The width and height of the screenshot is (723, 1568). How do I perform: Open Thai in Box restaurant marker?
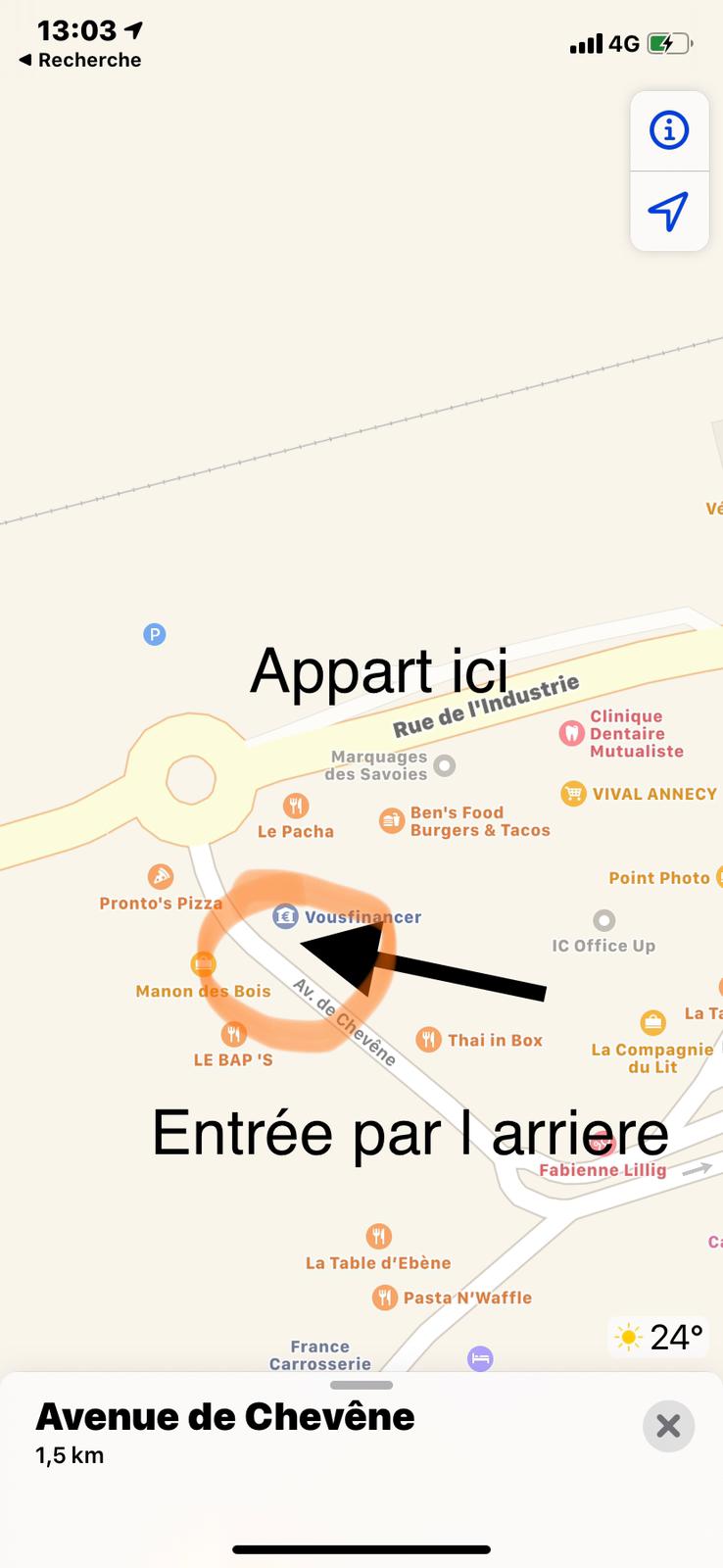428,1039
